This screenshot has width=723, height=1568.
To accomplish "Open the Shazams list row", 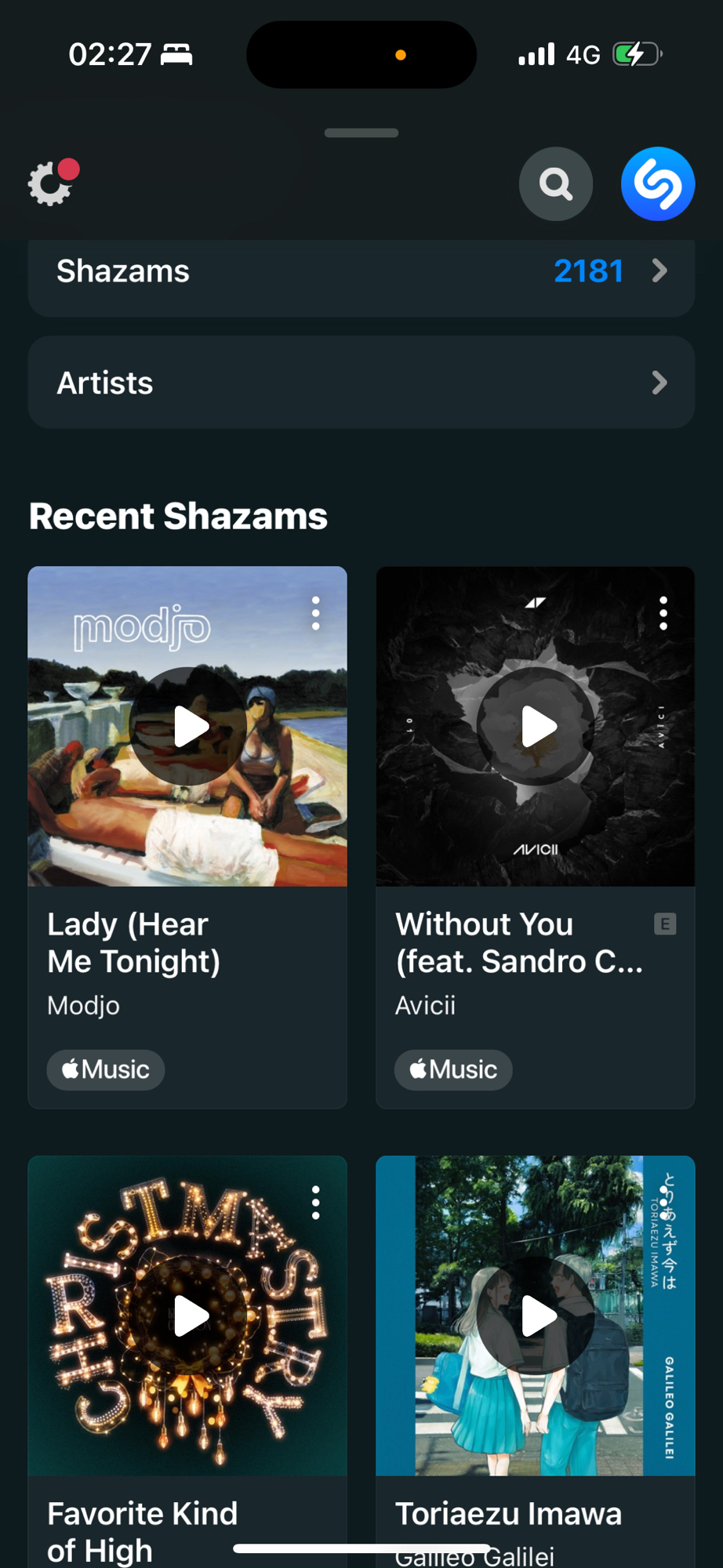I will [361, 271].
